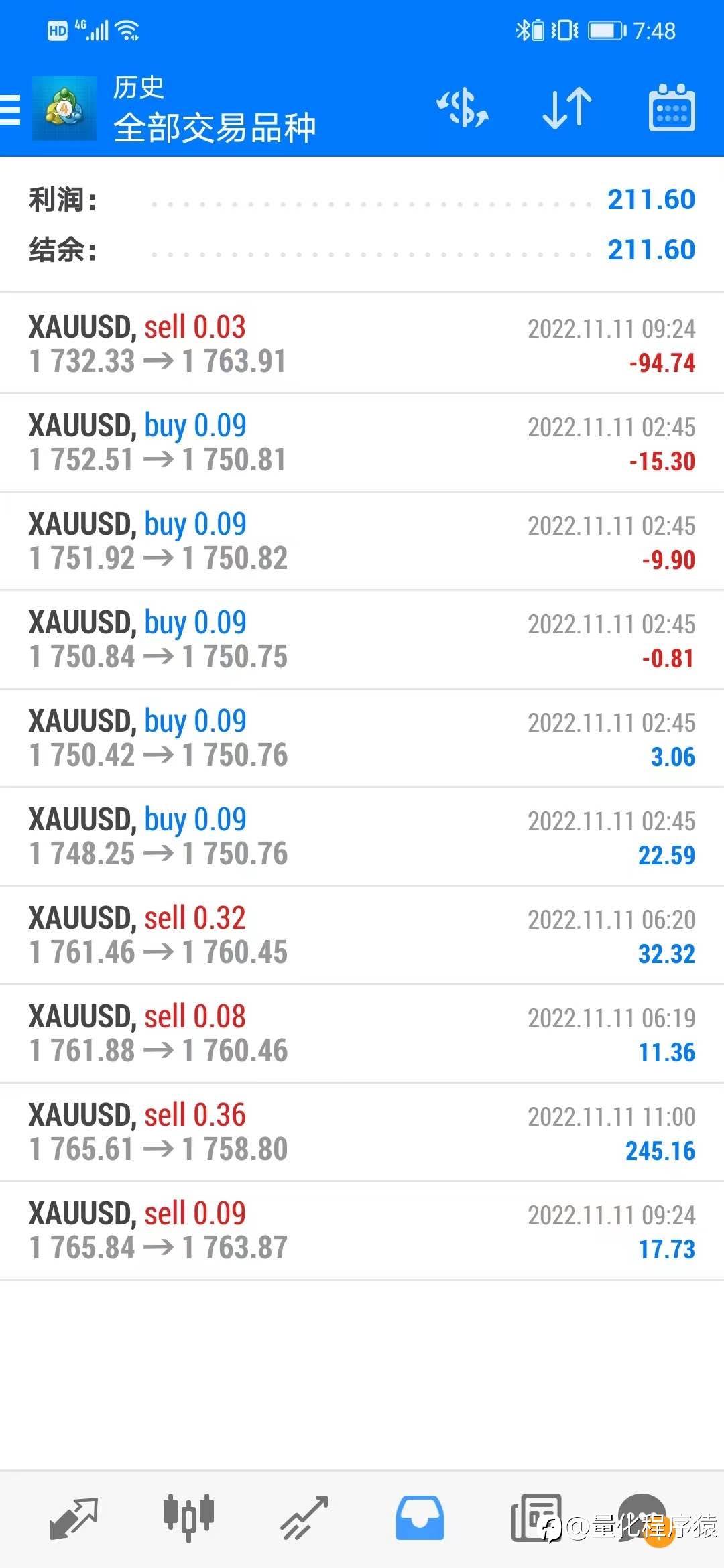Filter history by trading symbol

(463, 109)
